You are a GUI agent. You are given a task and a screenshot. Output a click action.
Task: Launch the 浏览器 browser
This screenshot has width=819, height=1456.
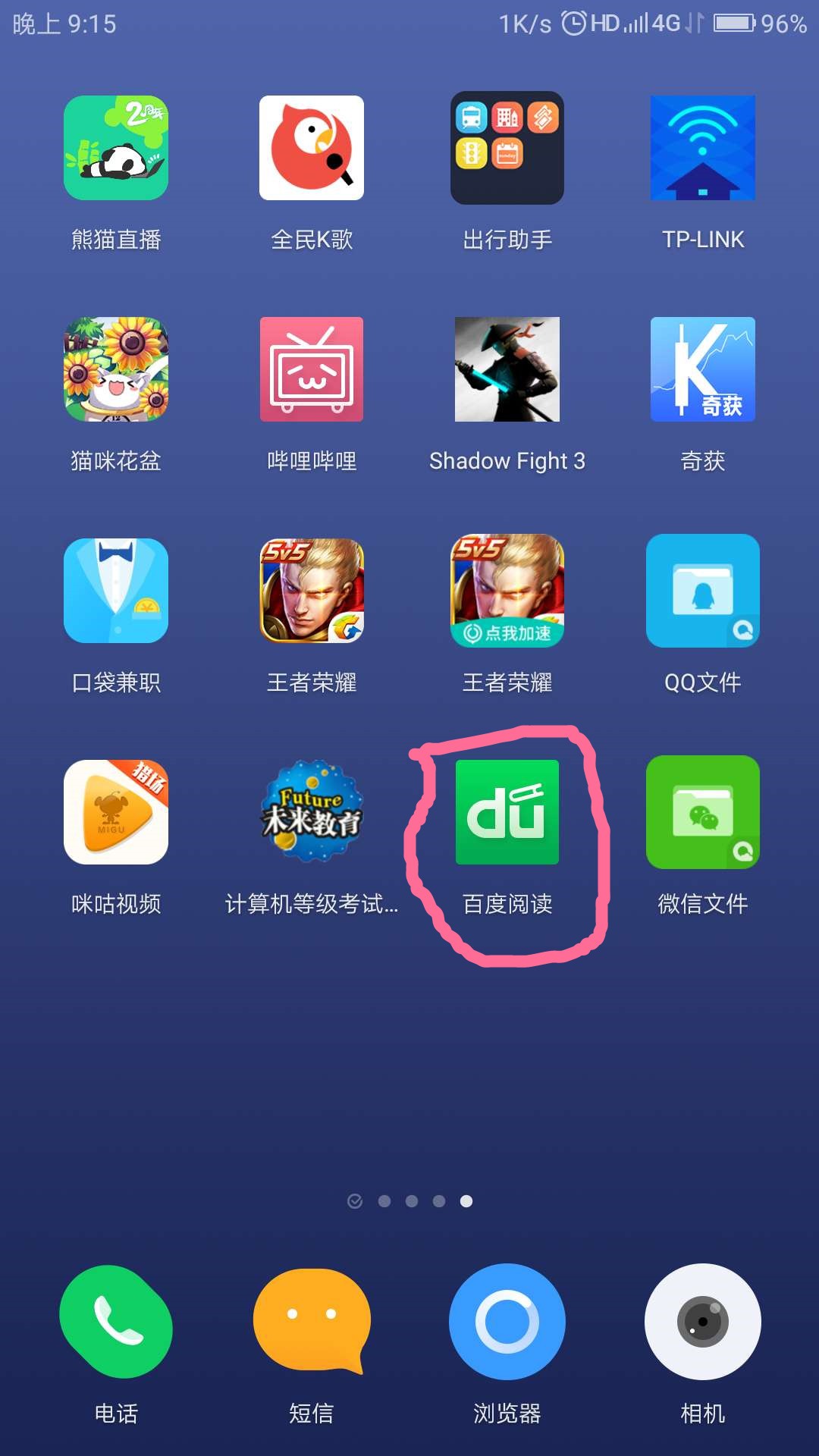[x=507, y=1322]
